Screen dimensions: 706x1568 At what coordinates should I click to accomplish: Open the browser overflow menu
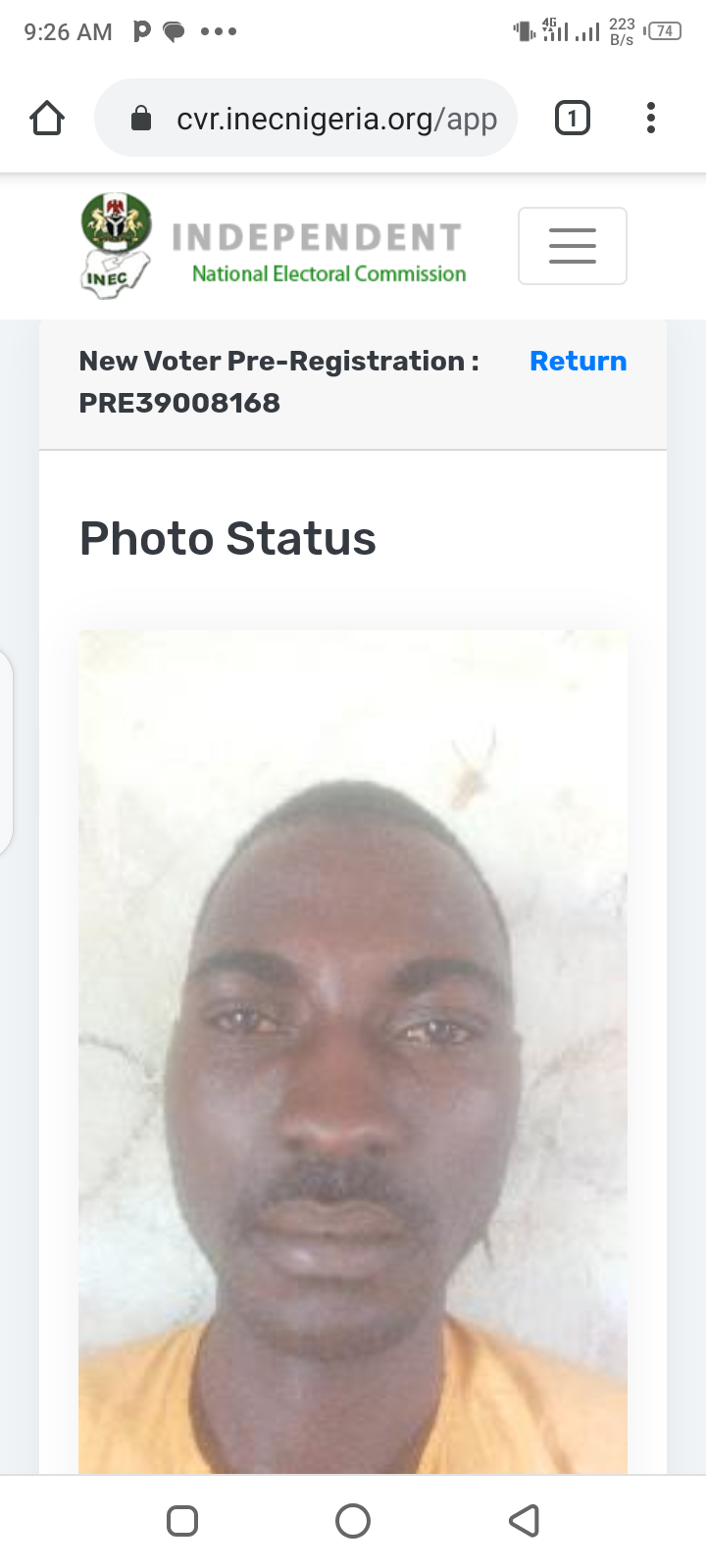point(650,119)
